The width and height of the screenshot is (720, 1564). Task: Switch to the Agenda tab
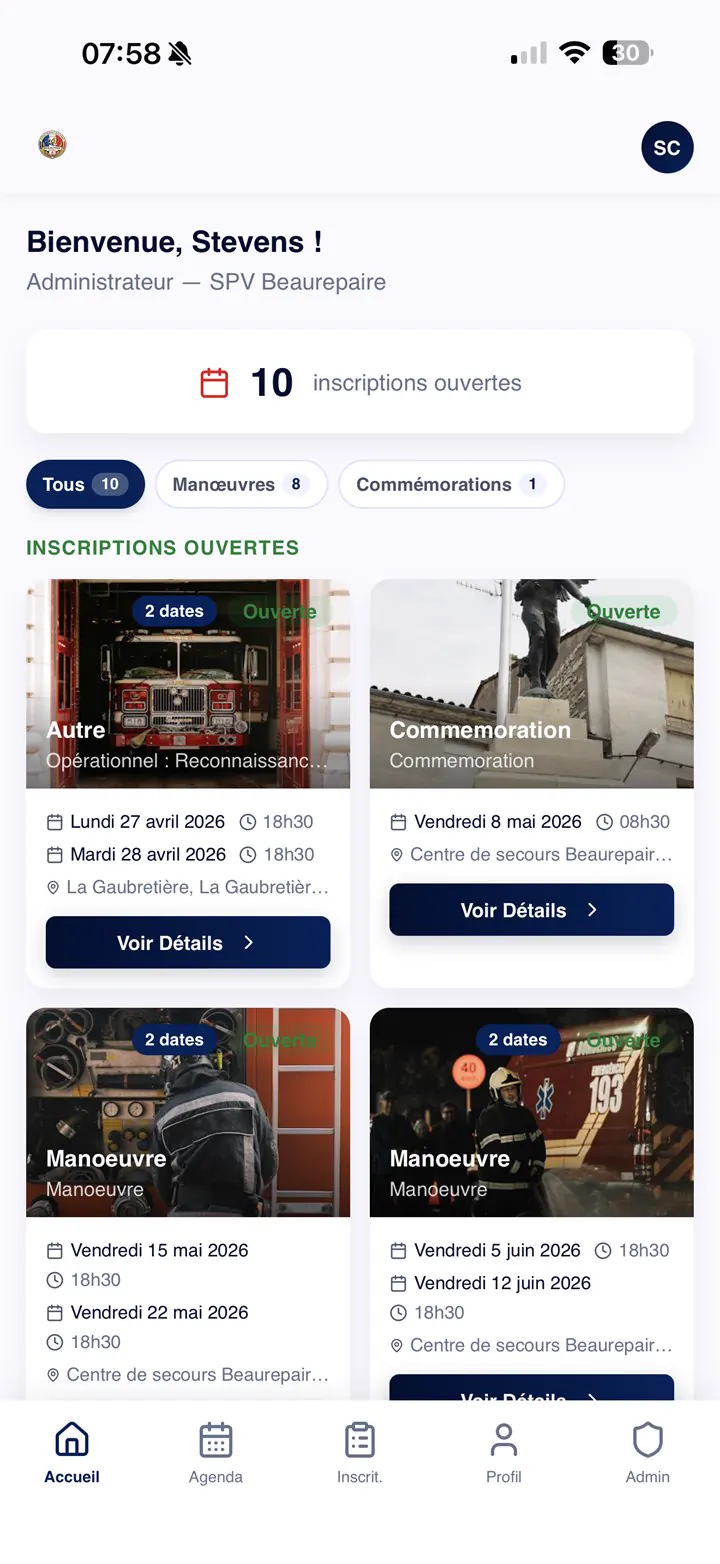coord(216,1453)
